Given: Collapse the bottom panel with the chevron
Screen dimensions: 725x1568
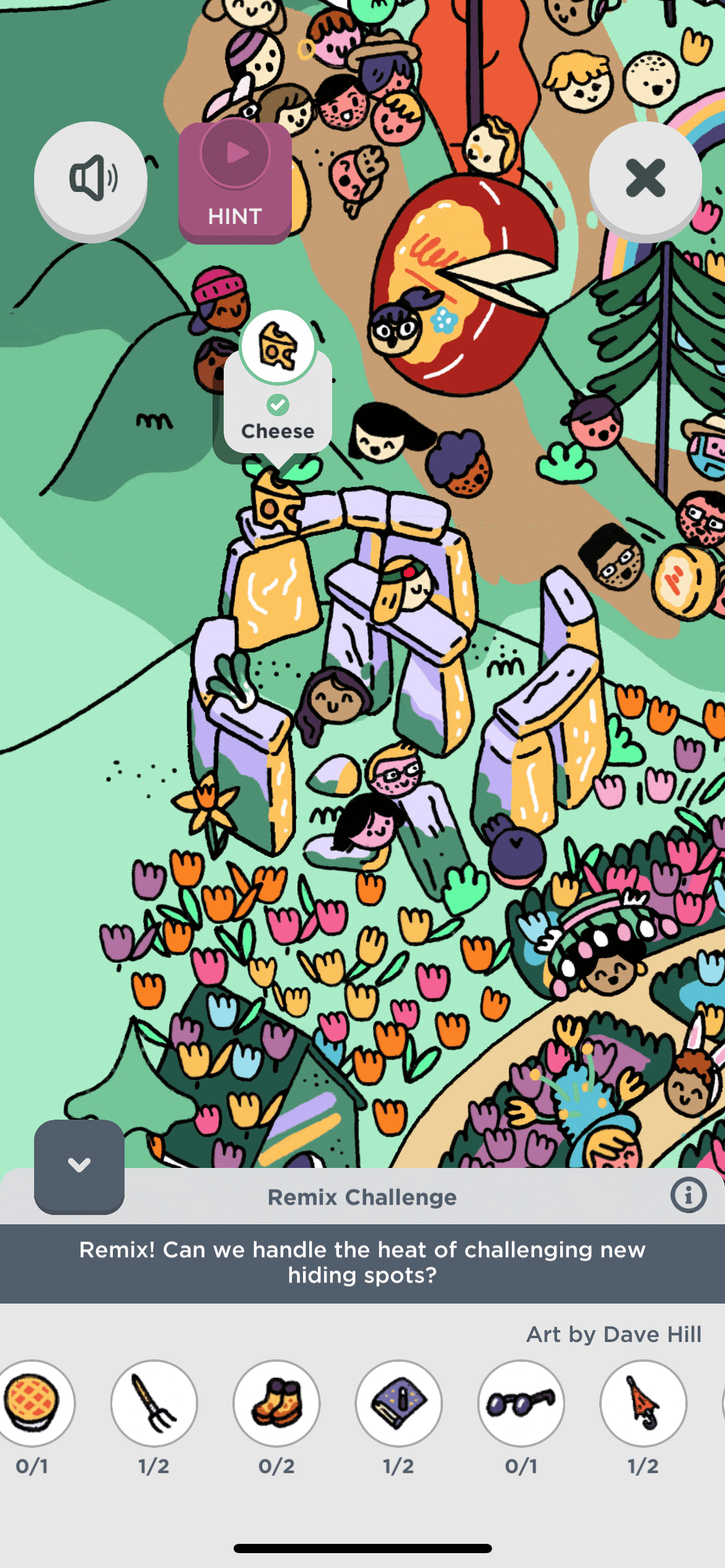Looking at the screenshot, I should [x=79, y=1165].
